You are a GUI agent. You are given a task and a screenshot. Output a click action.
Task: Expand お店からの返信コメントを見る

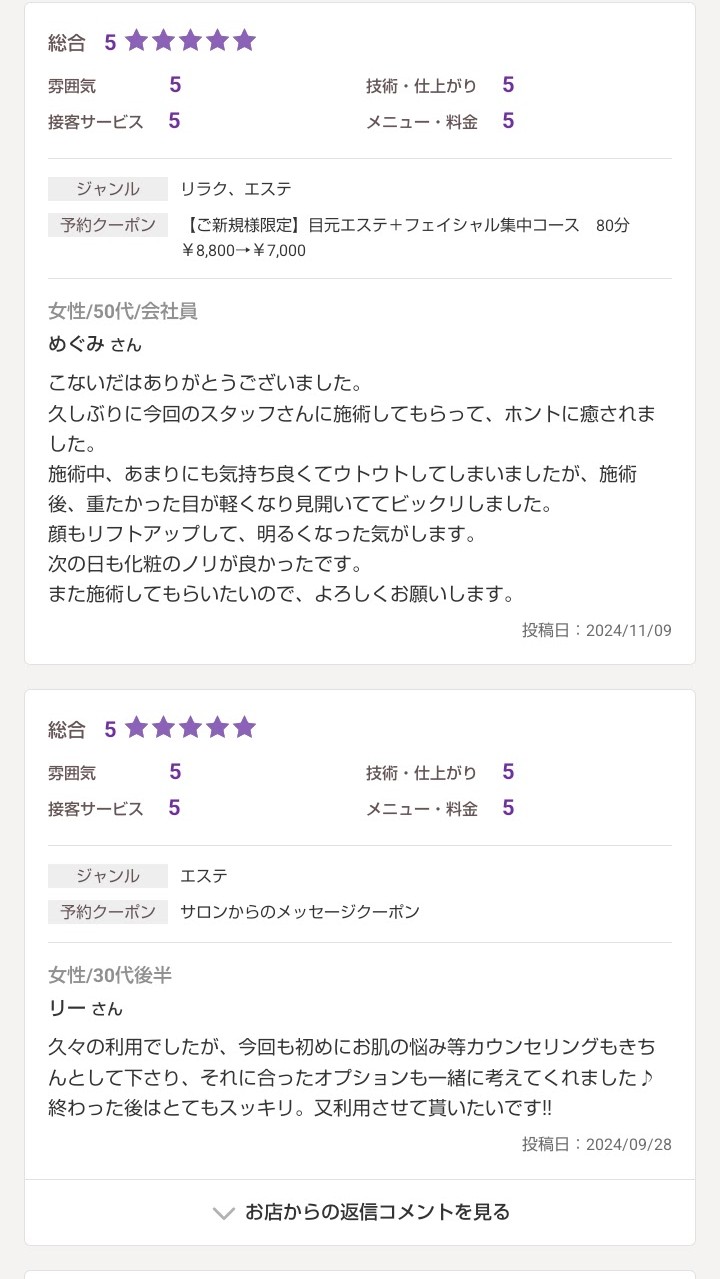[361, 1212]
